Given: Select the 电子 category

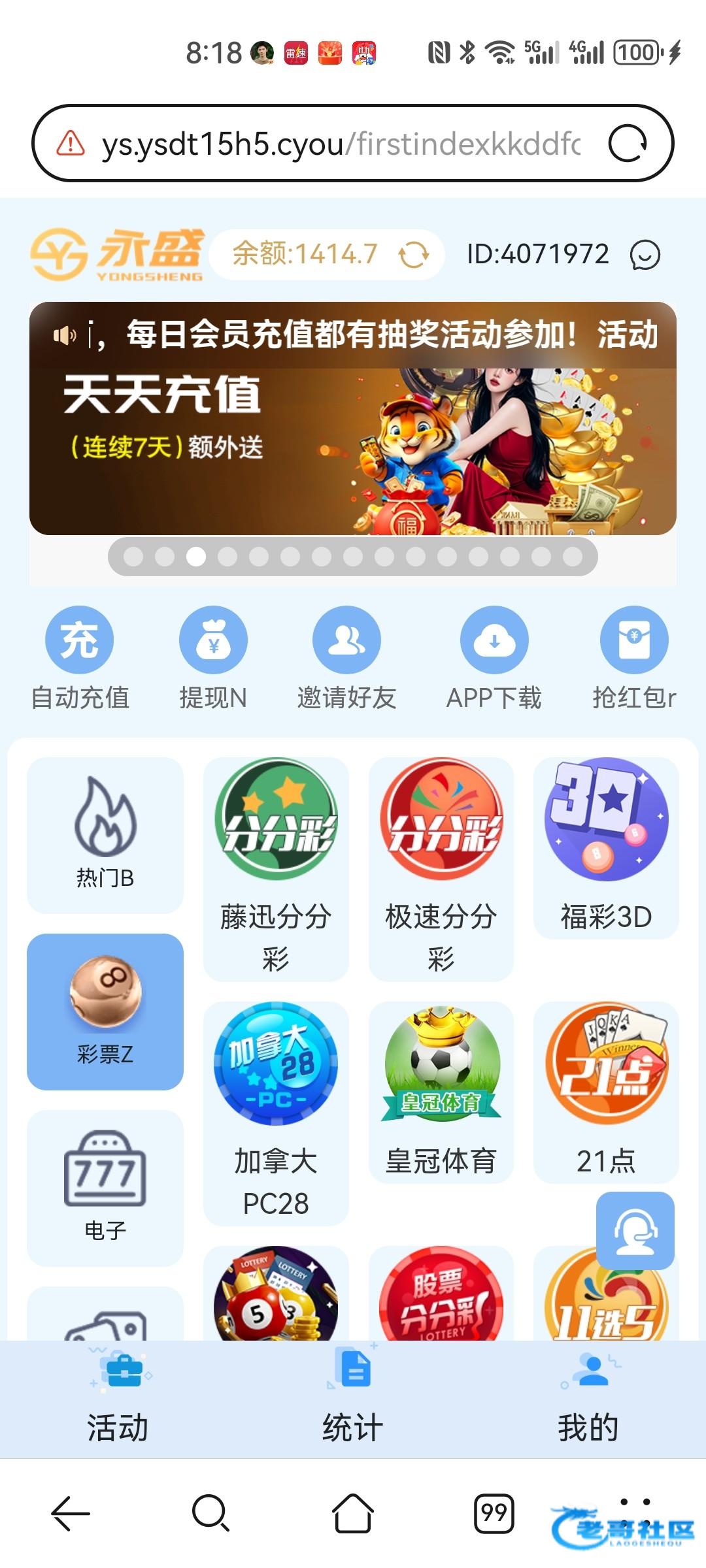Looking at the screenshot, I should [x=105, y=1188].
